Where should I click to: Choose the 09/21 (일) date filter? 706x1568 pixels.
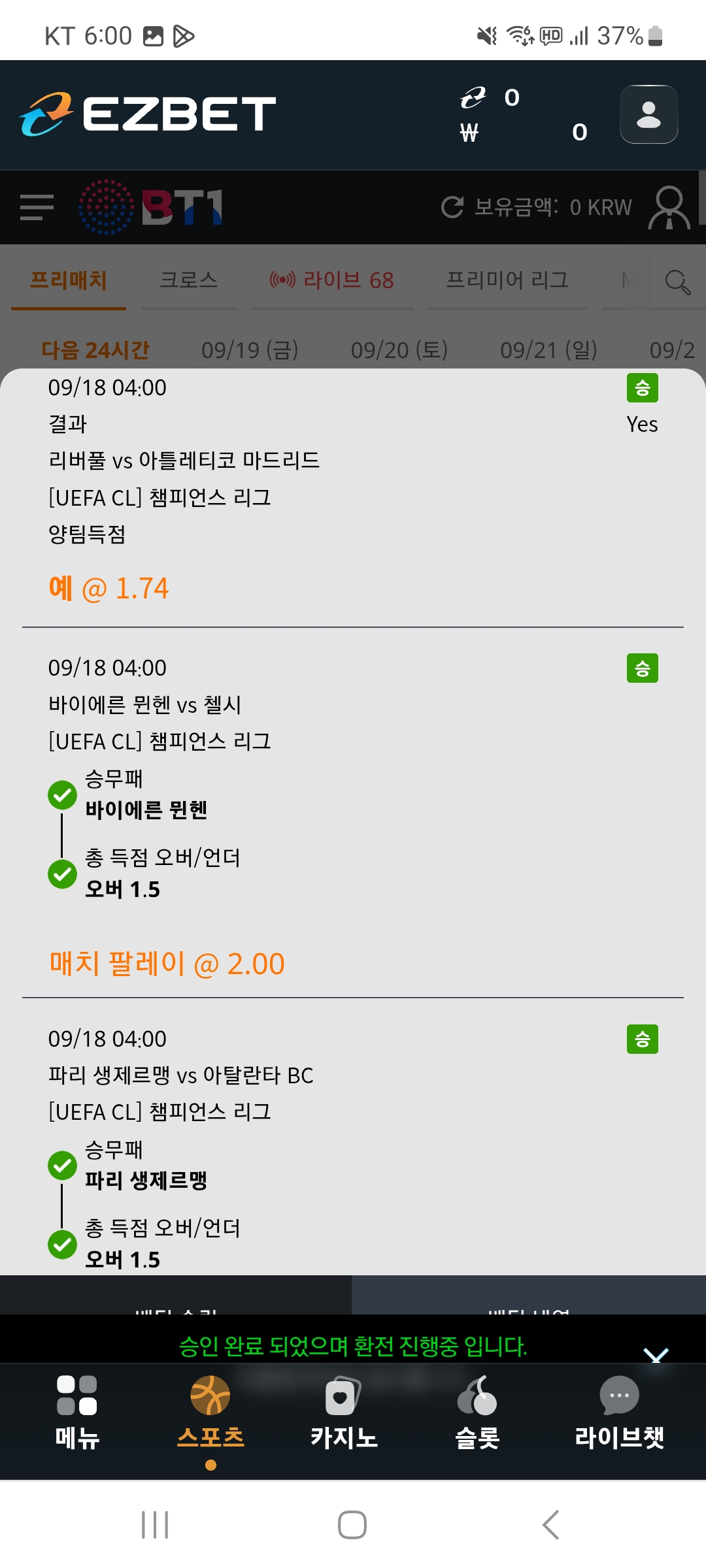pos(548,350)
